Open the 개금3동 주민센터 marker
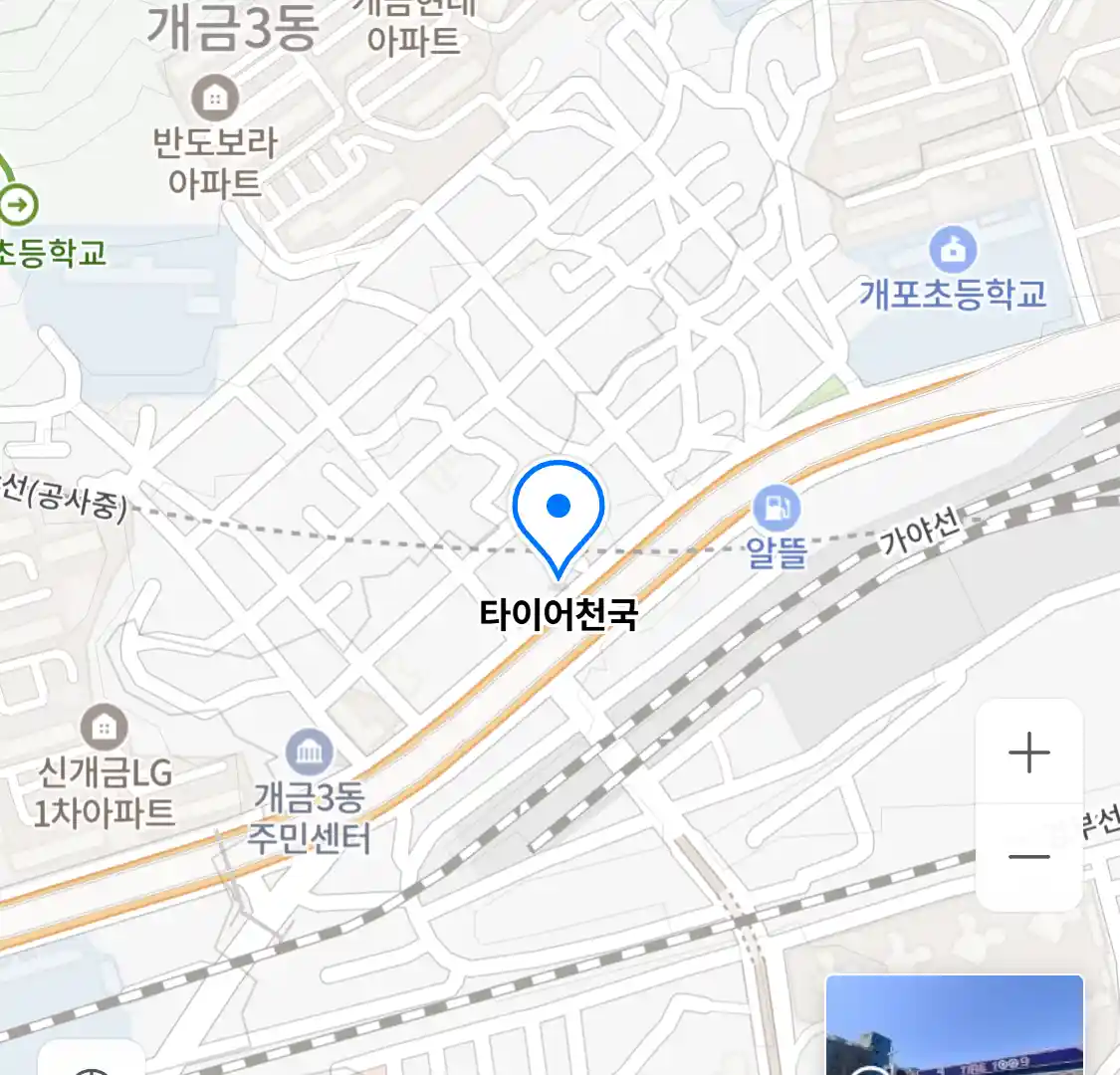The image size is (1120, 1075). click(x=309, y=752)
